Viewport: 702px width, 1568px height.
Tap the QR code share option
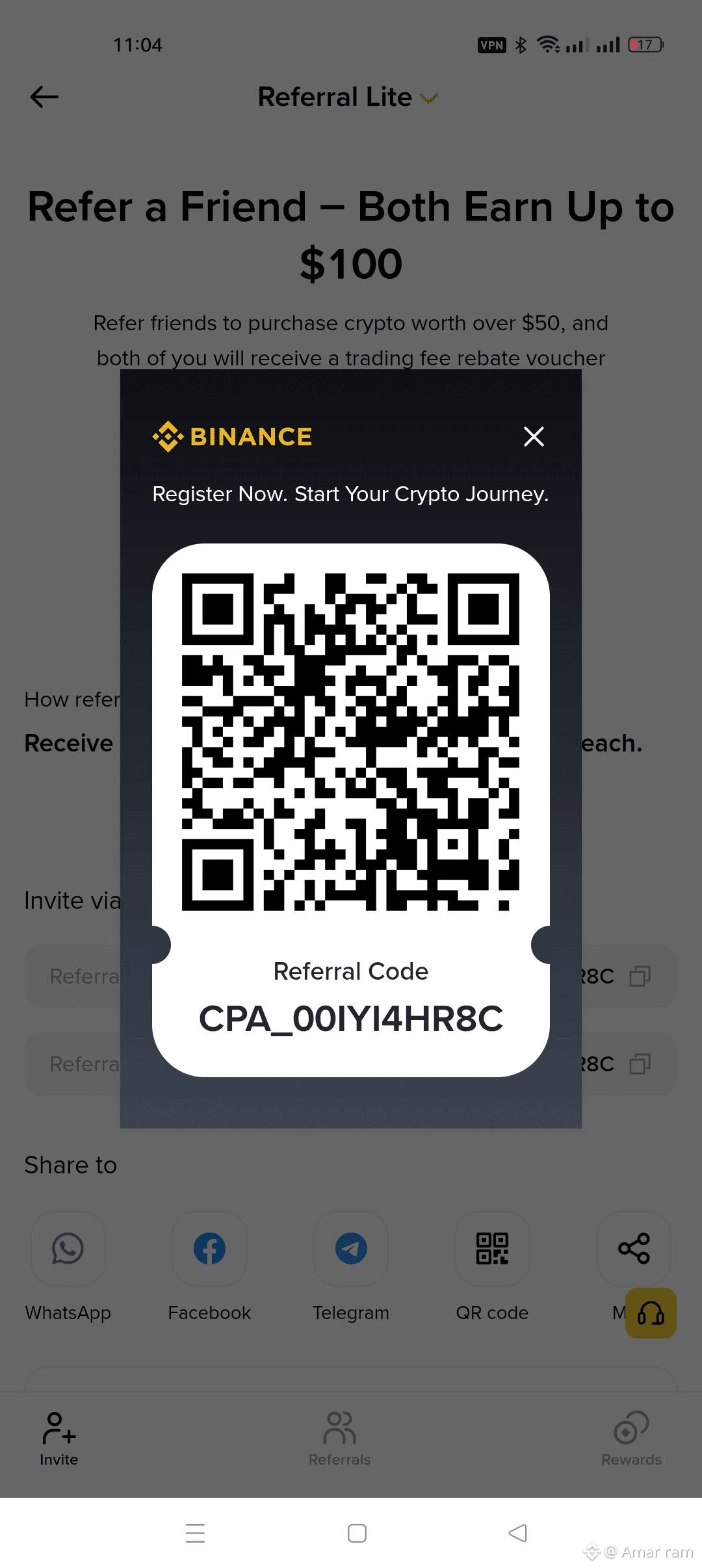pos(492,1249)
